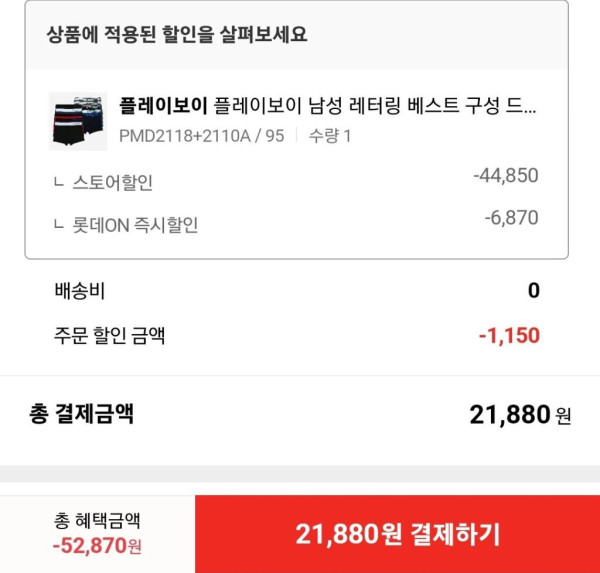Tap the 21,880원 결제하기 button

(x=397, y=534)
